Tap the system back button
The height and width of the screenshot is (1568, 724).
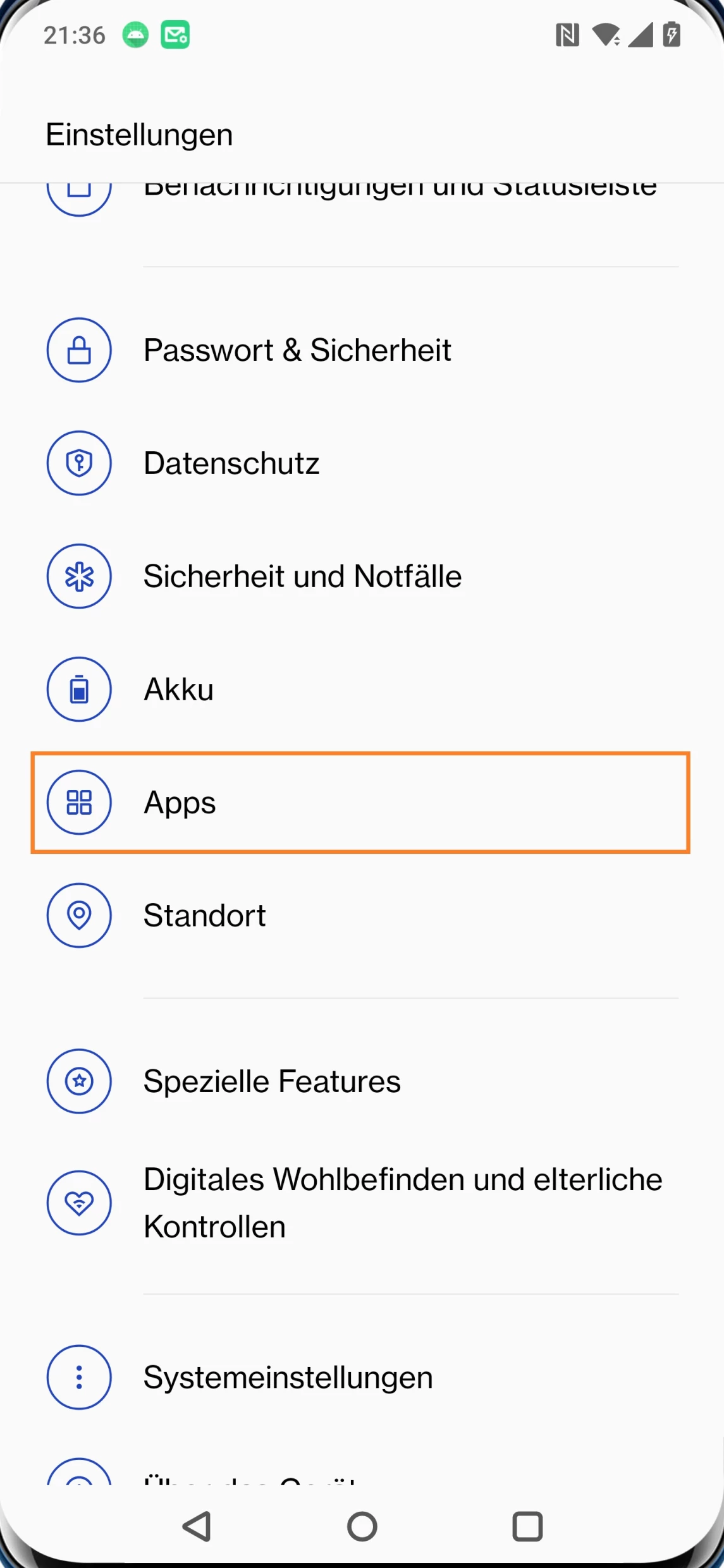point(197,1526)
